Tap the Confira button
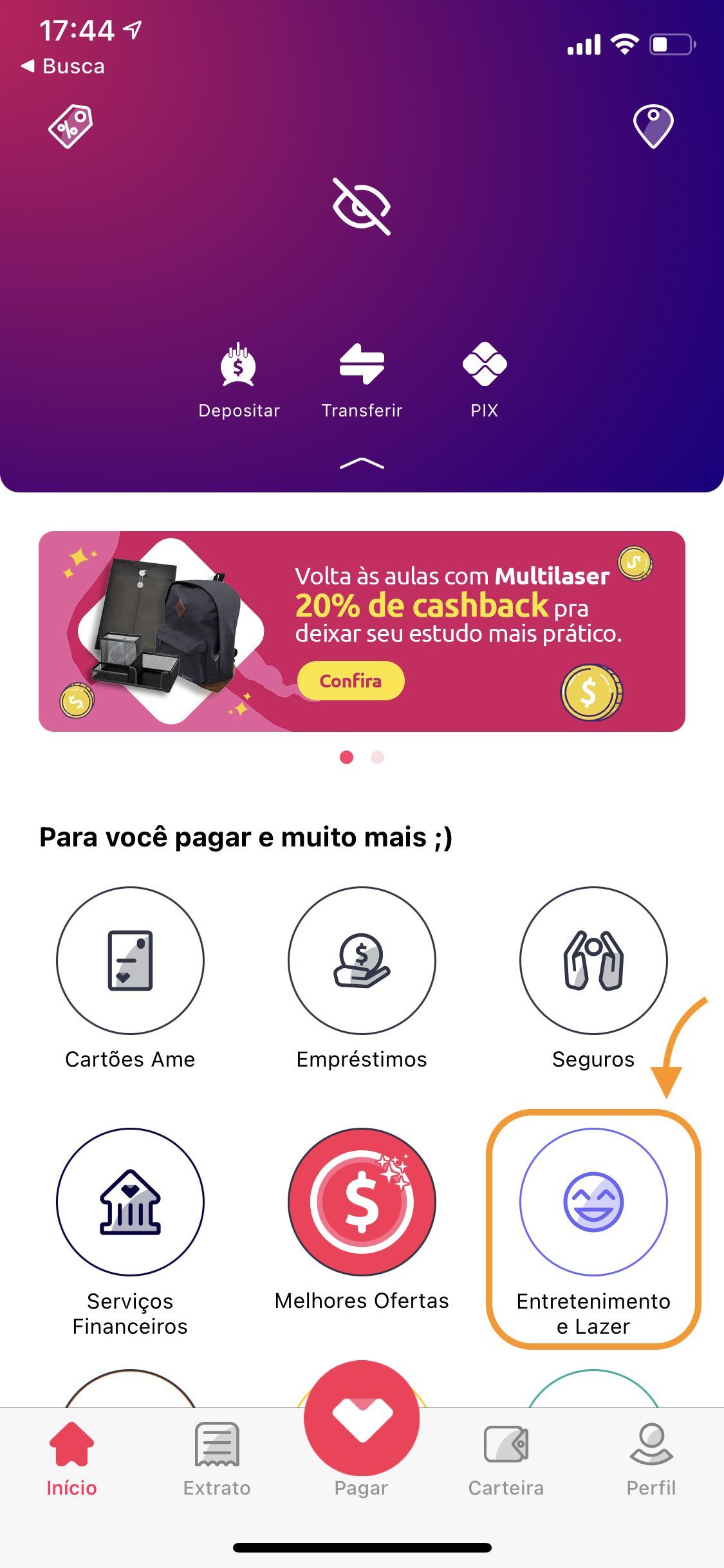Image resolution: width=724 pixels, height=1568 pixels. pos(351,680)
